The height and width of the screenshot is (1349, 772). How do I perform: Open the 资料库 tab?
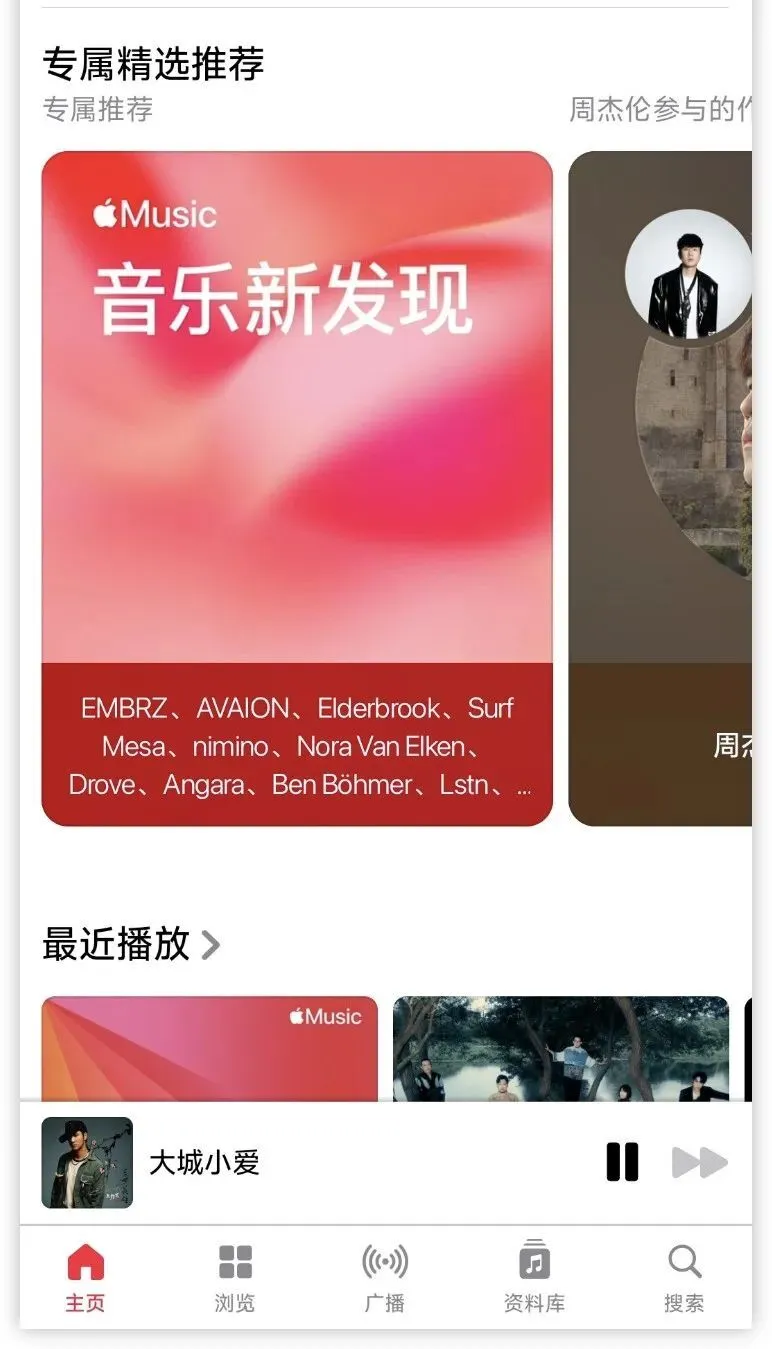click(x=534, y=1277)
